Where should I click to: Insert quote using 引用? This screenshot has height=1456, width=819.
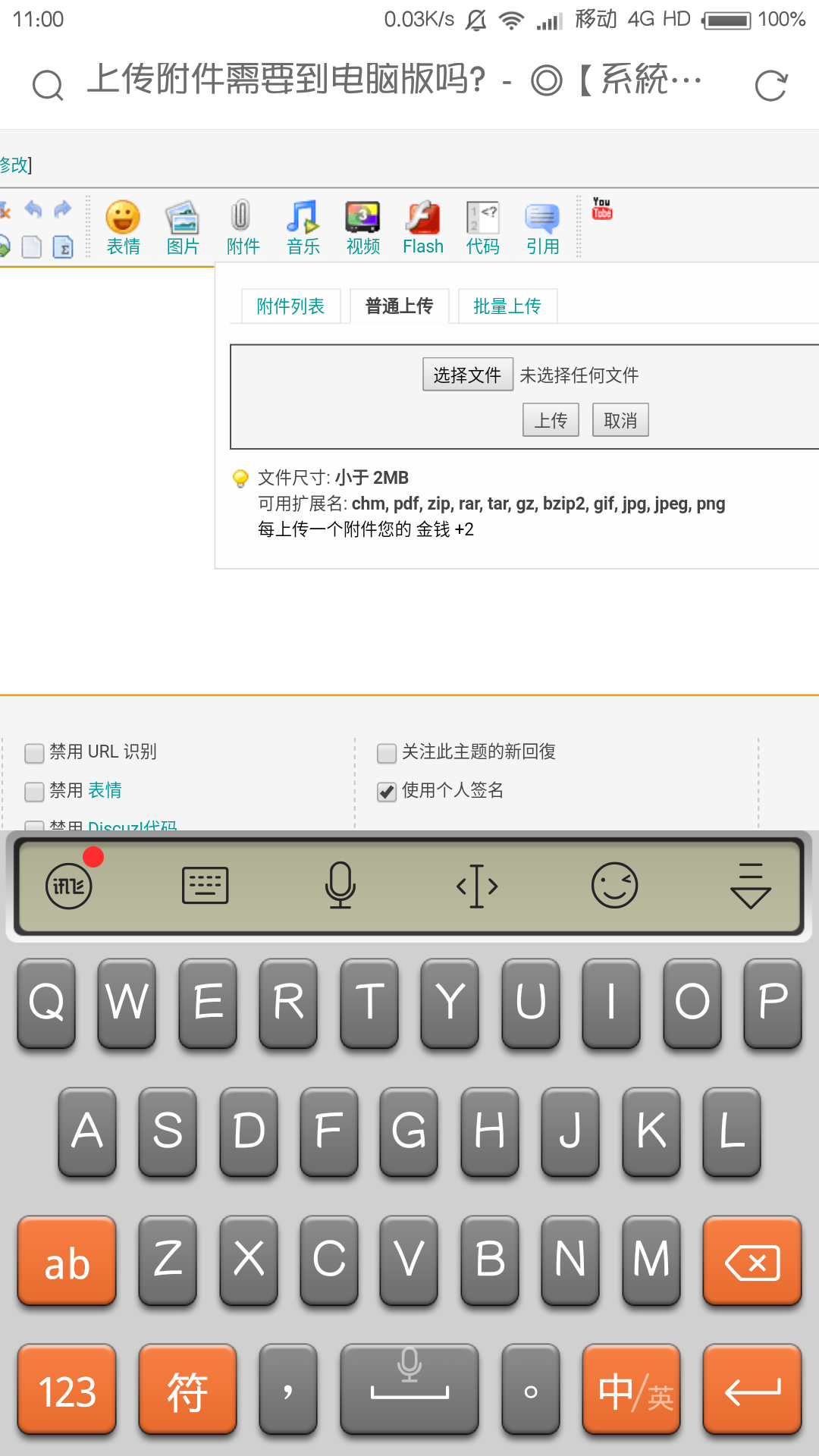[x=542, y=227]
